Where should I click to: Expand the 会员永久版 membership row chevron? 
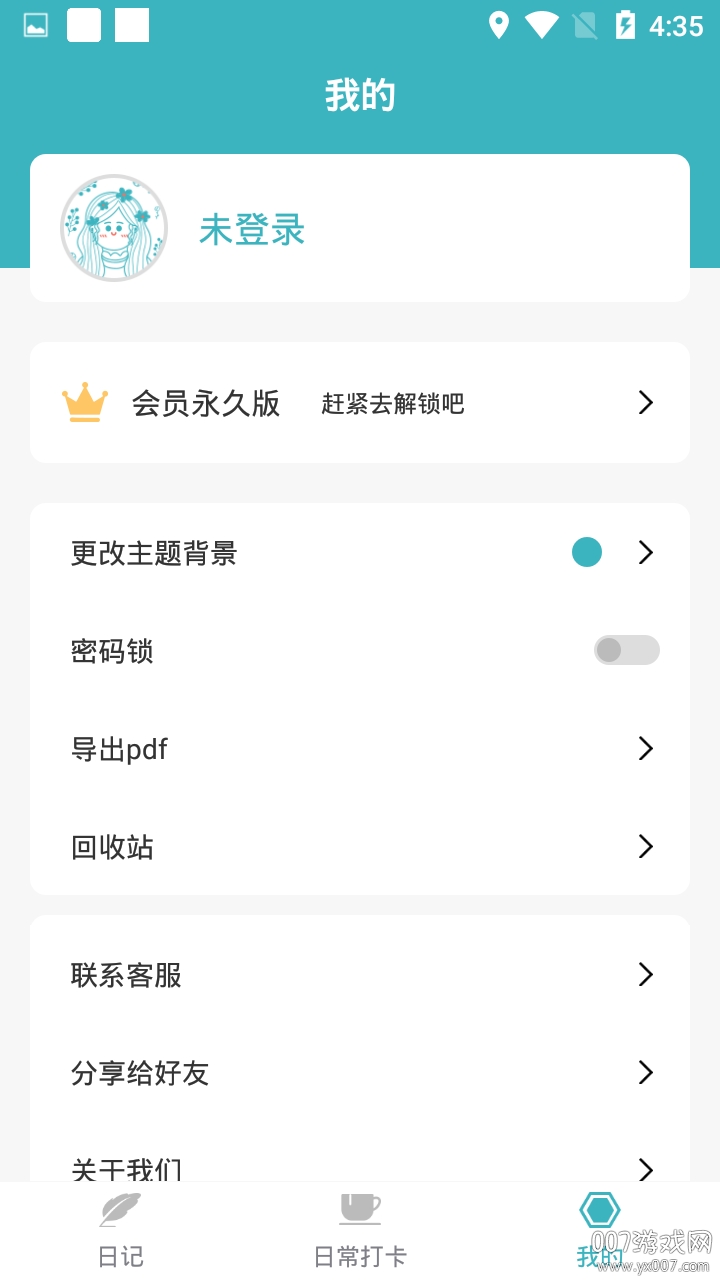coord(645,402)
